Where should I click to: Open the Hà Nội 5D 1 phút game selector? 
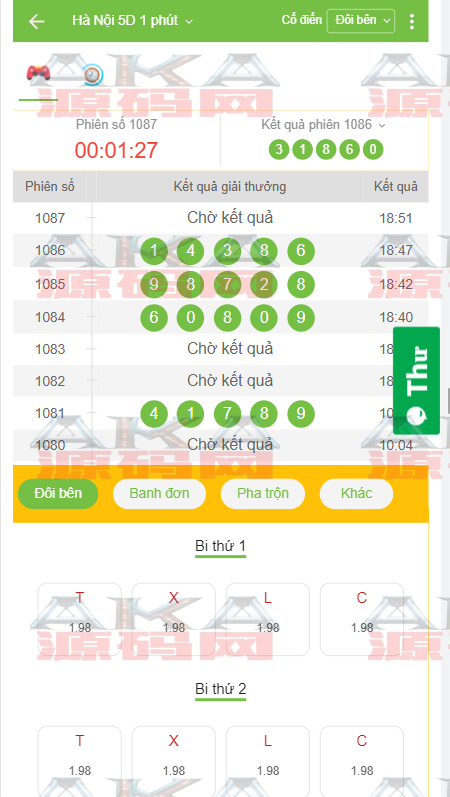click(132, 21)
